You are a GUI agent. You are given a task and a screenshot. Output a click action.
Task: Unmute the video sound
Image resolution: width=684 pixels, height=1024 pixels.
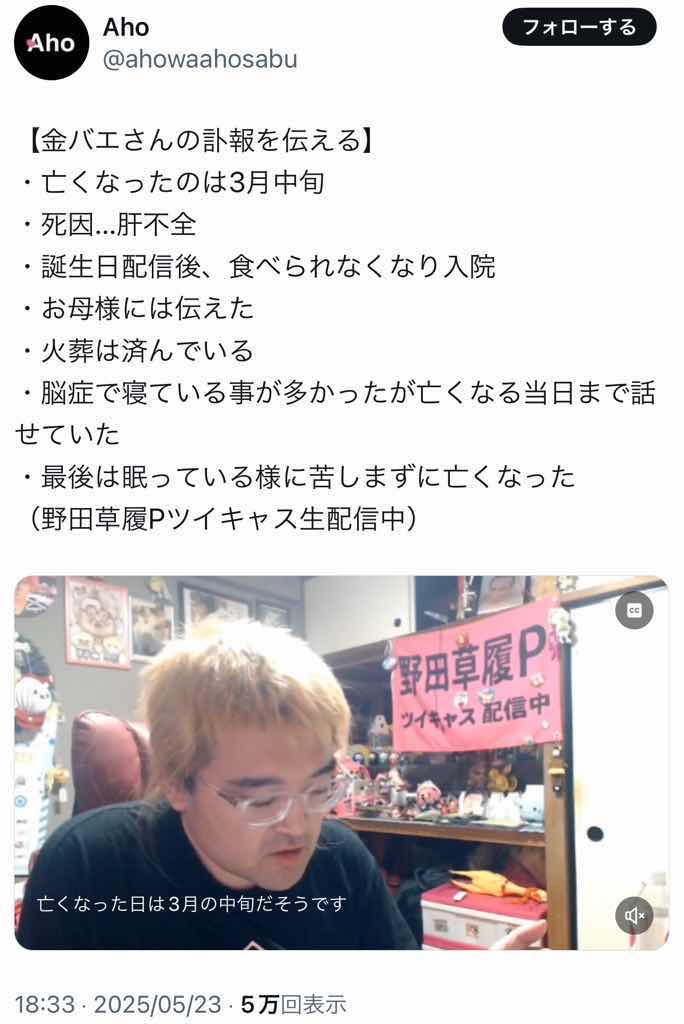[633, 915]
